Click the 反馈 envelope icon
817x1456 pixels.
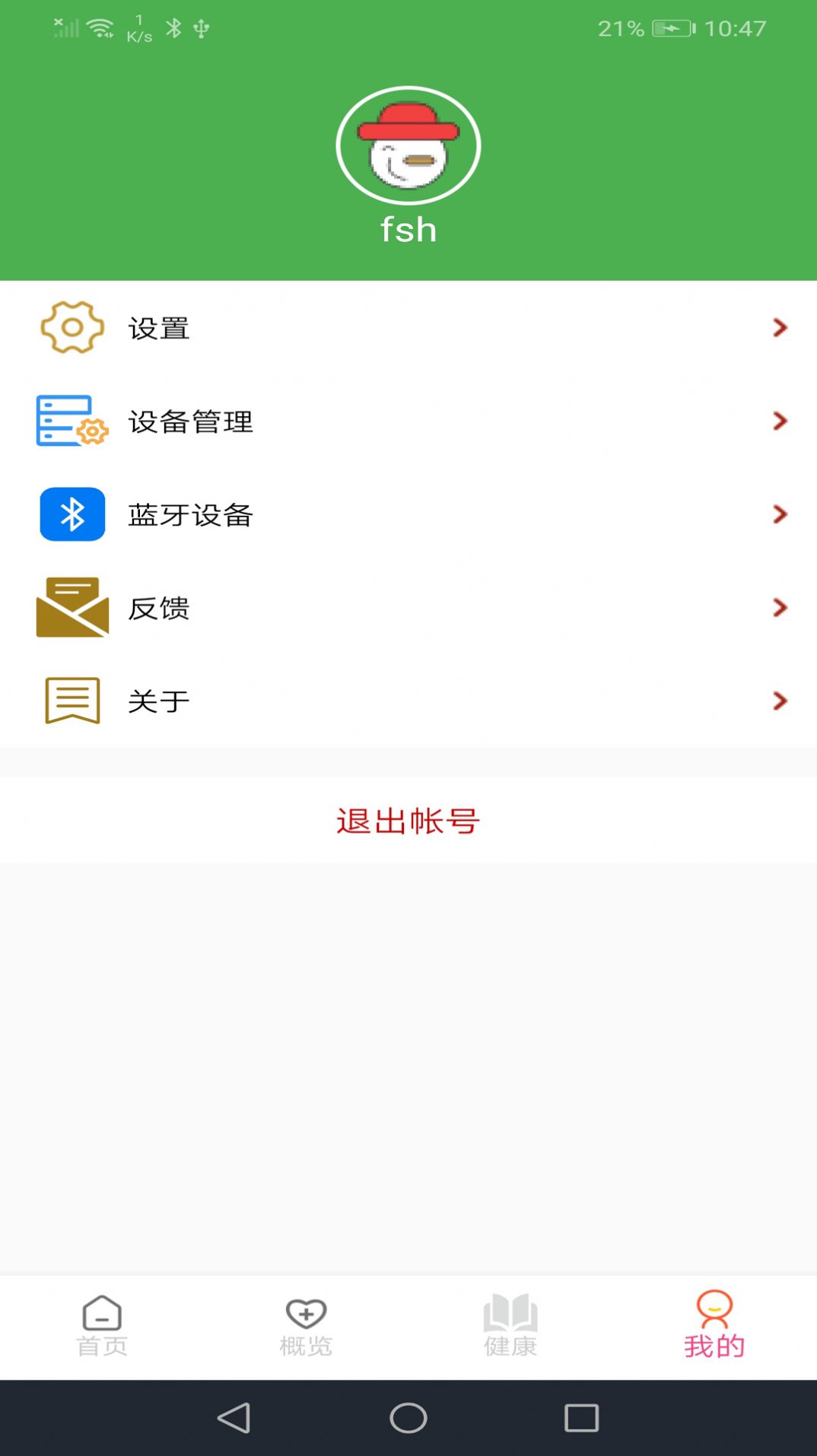(72, 609)
